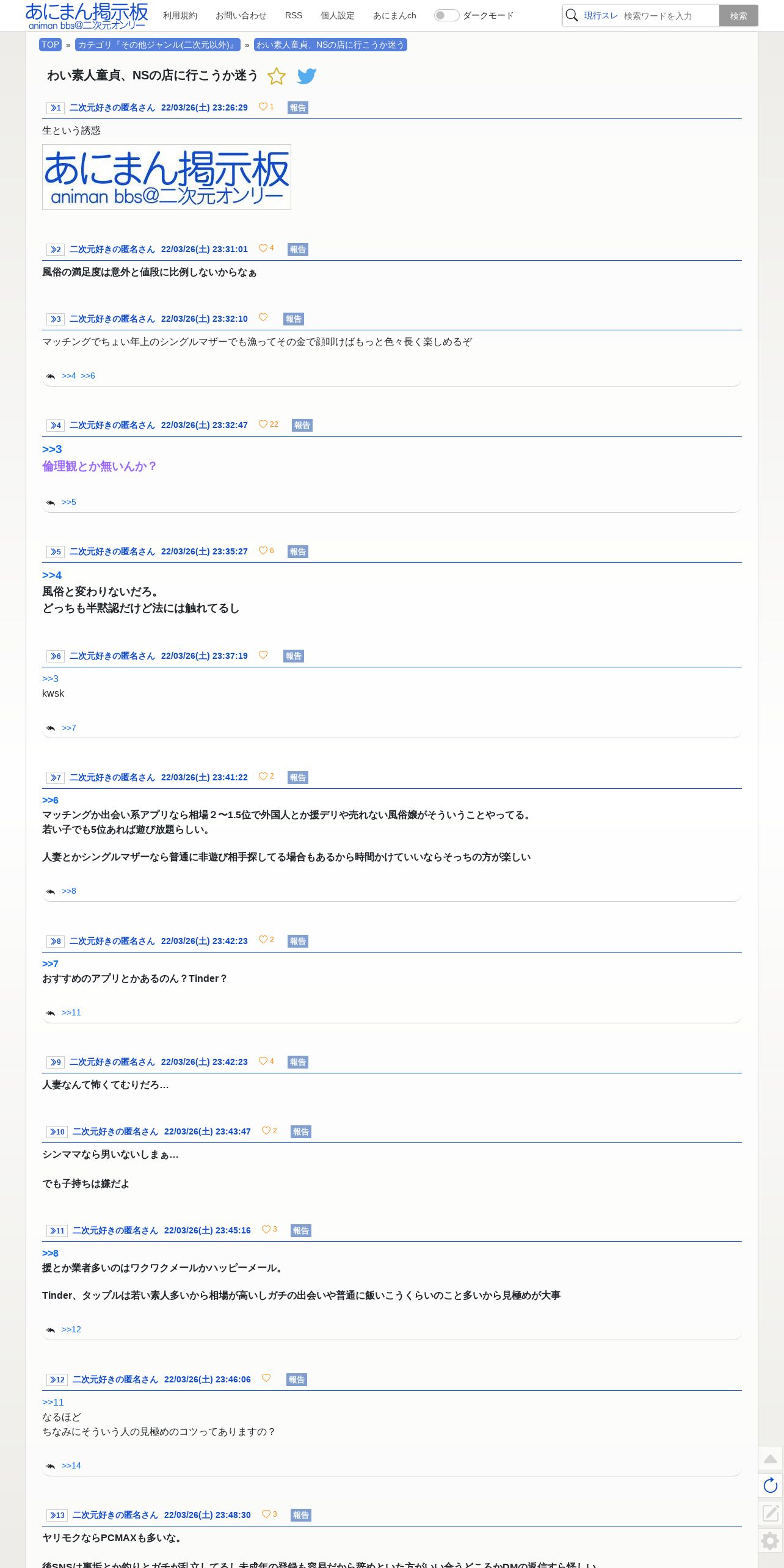Open the 利用規約 link
Screen dimensions: 784x1568
(x=180, y=15)
